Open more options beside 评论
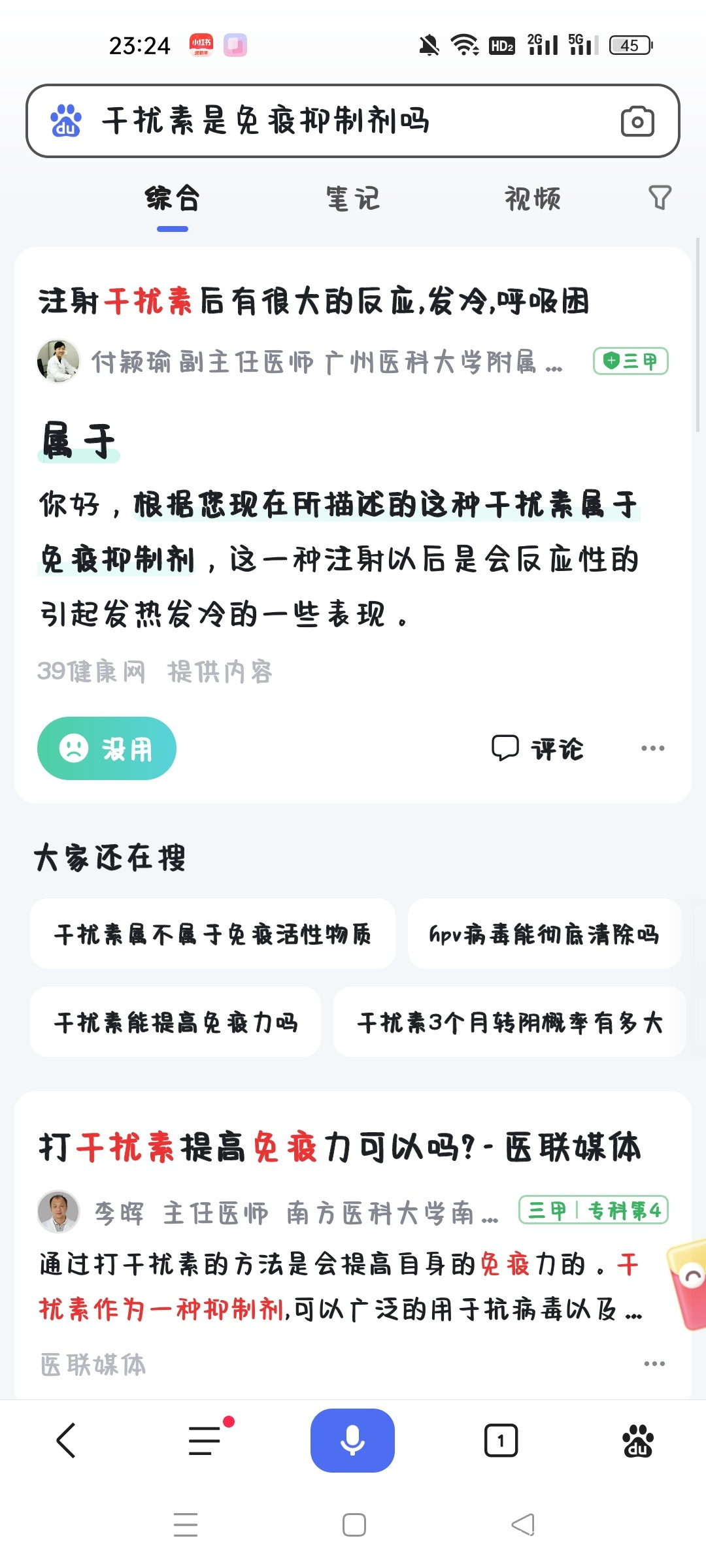Image resolution: width=706 pixels, height=1568 pixels. point(652,749)
